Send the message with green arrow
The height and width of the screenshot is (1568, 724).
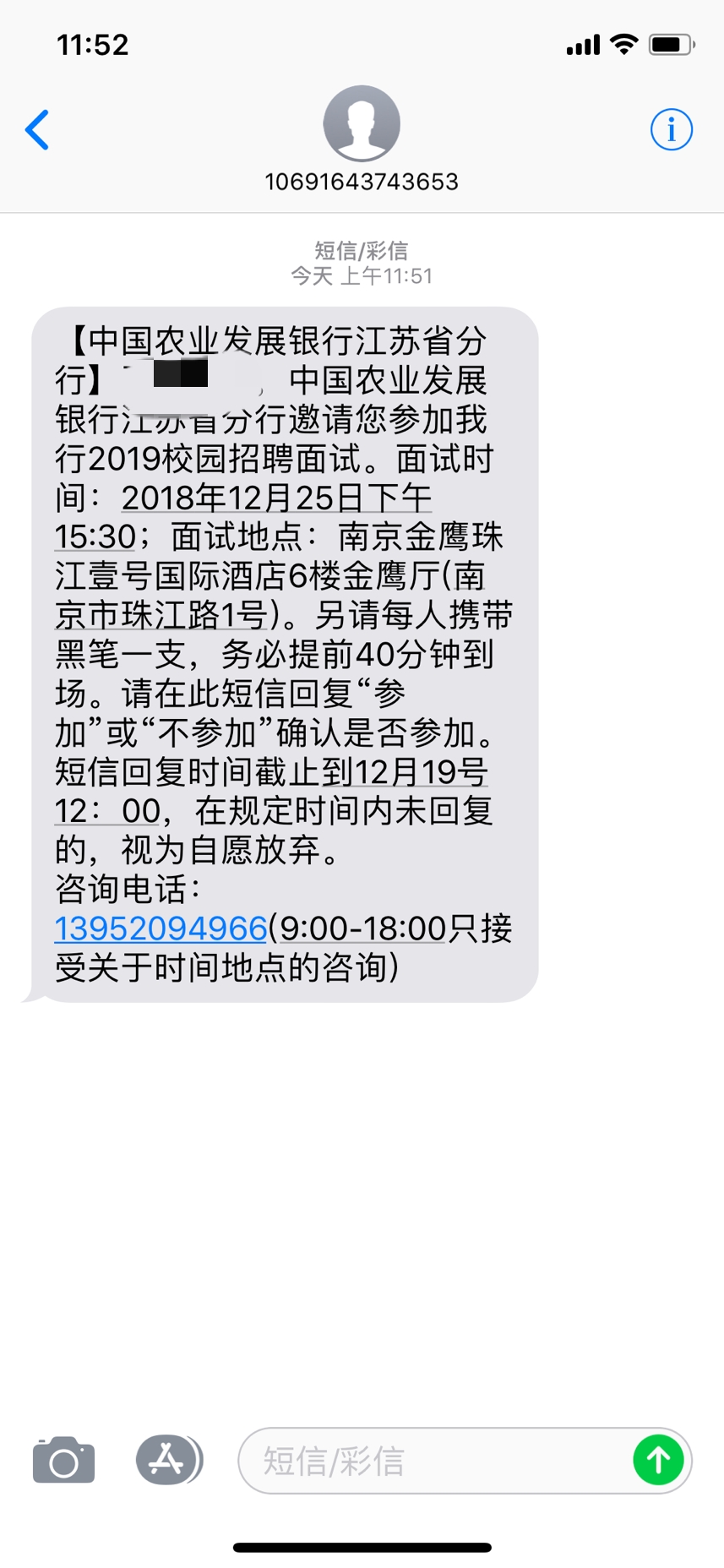point(658,1460)
